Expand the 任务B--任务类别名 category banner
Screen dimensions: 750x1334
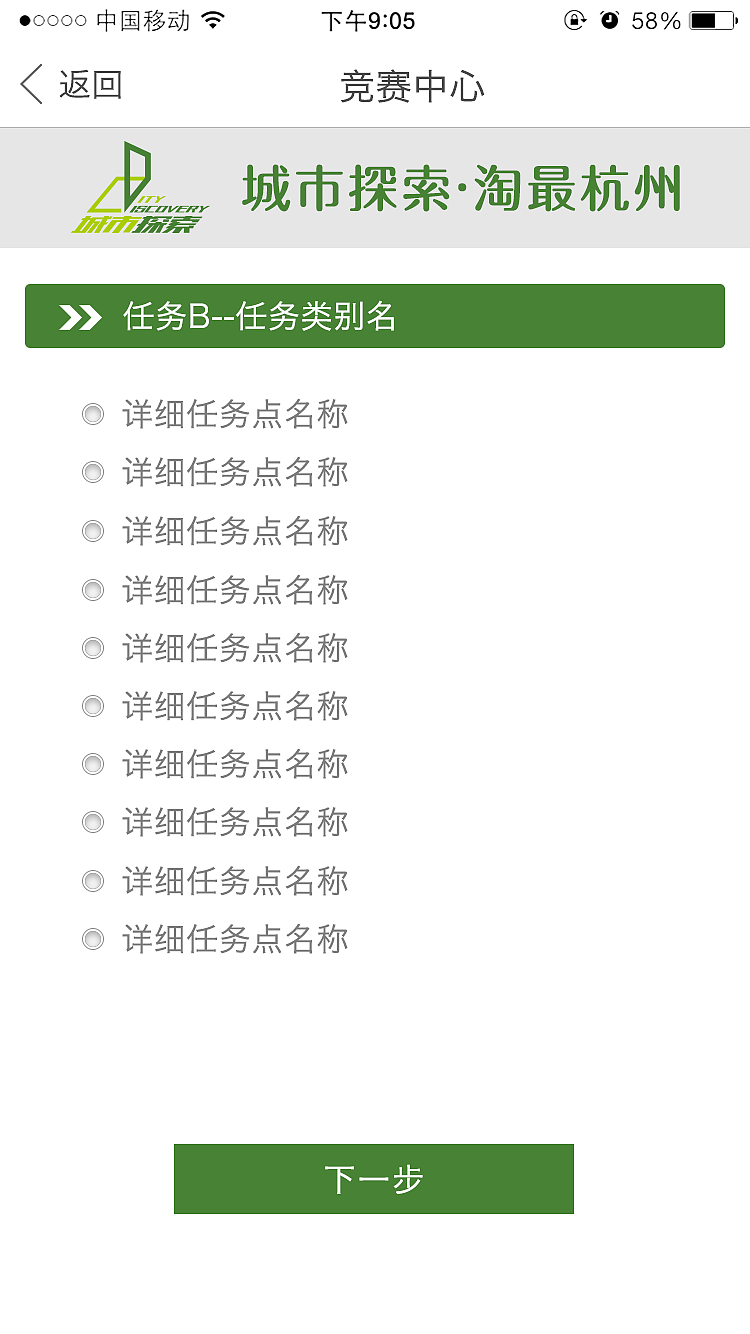pyautogui.click(x=375, y=316)
